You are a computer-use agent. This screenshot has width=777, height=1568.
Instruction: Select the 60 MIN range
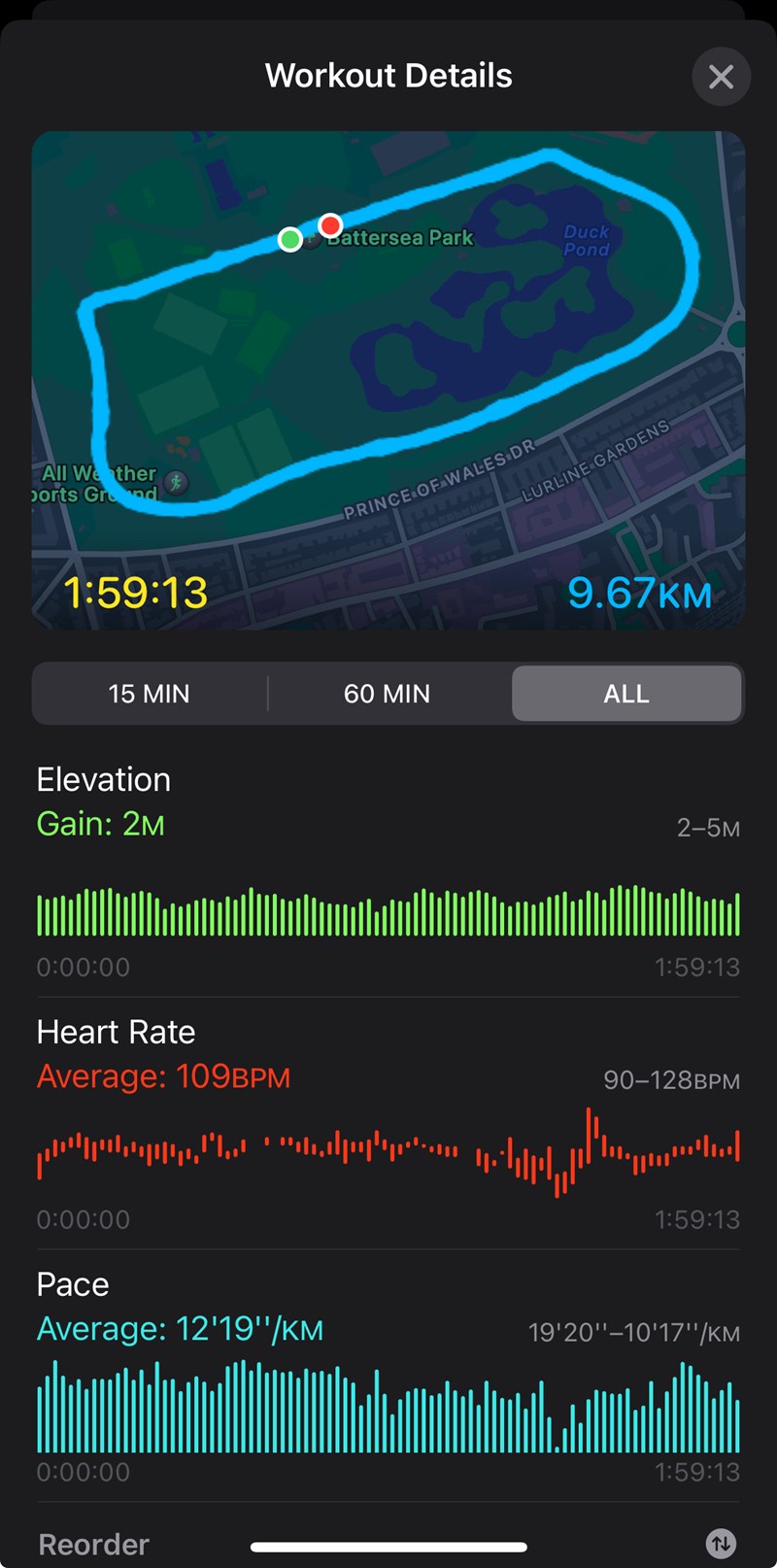pyautogui.click(x=387, y=694)
